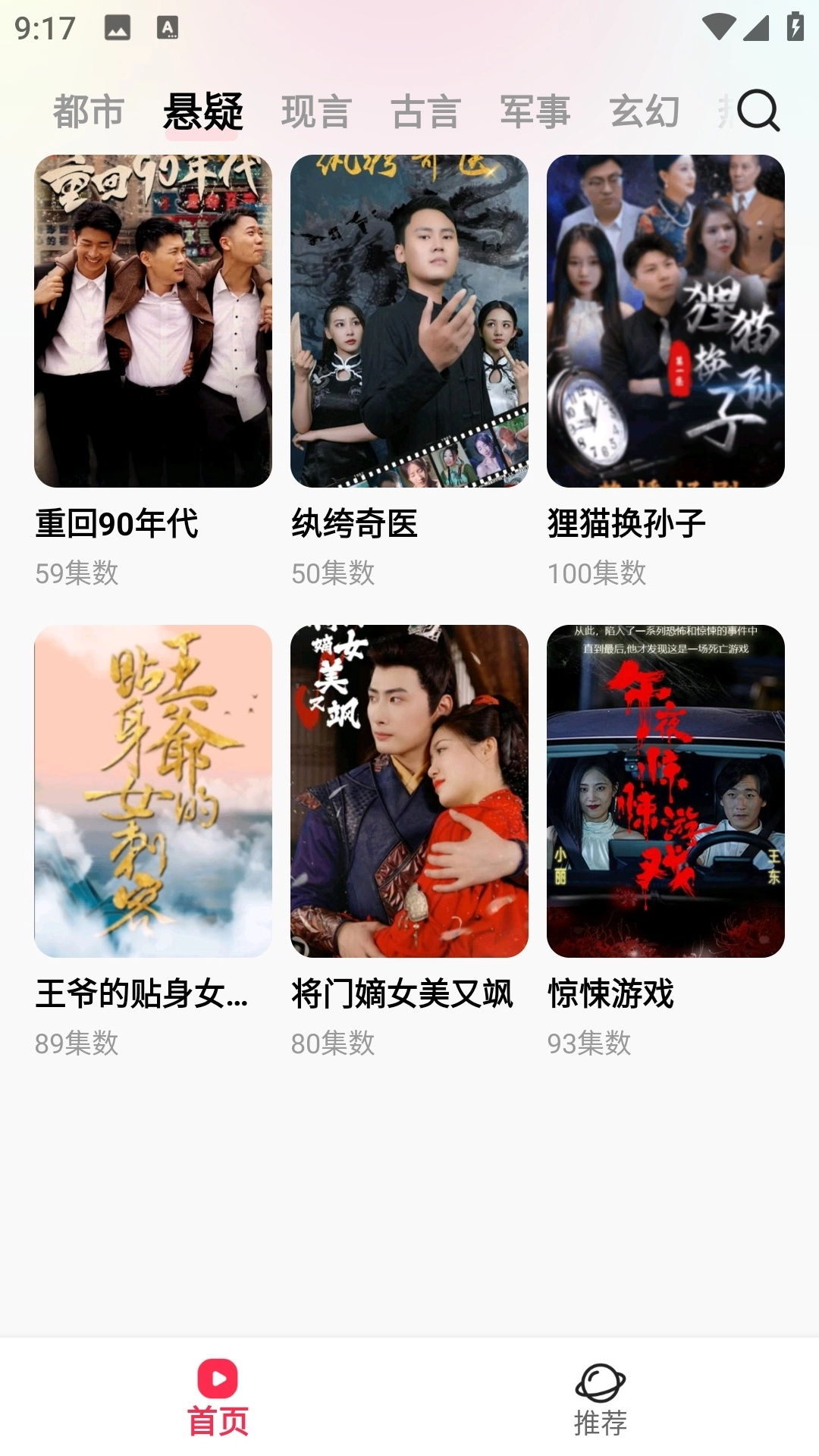Select the 现言 category
The width and height of the screenshot is (819, 1456).
tap(316, 111)
